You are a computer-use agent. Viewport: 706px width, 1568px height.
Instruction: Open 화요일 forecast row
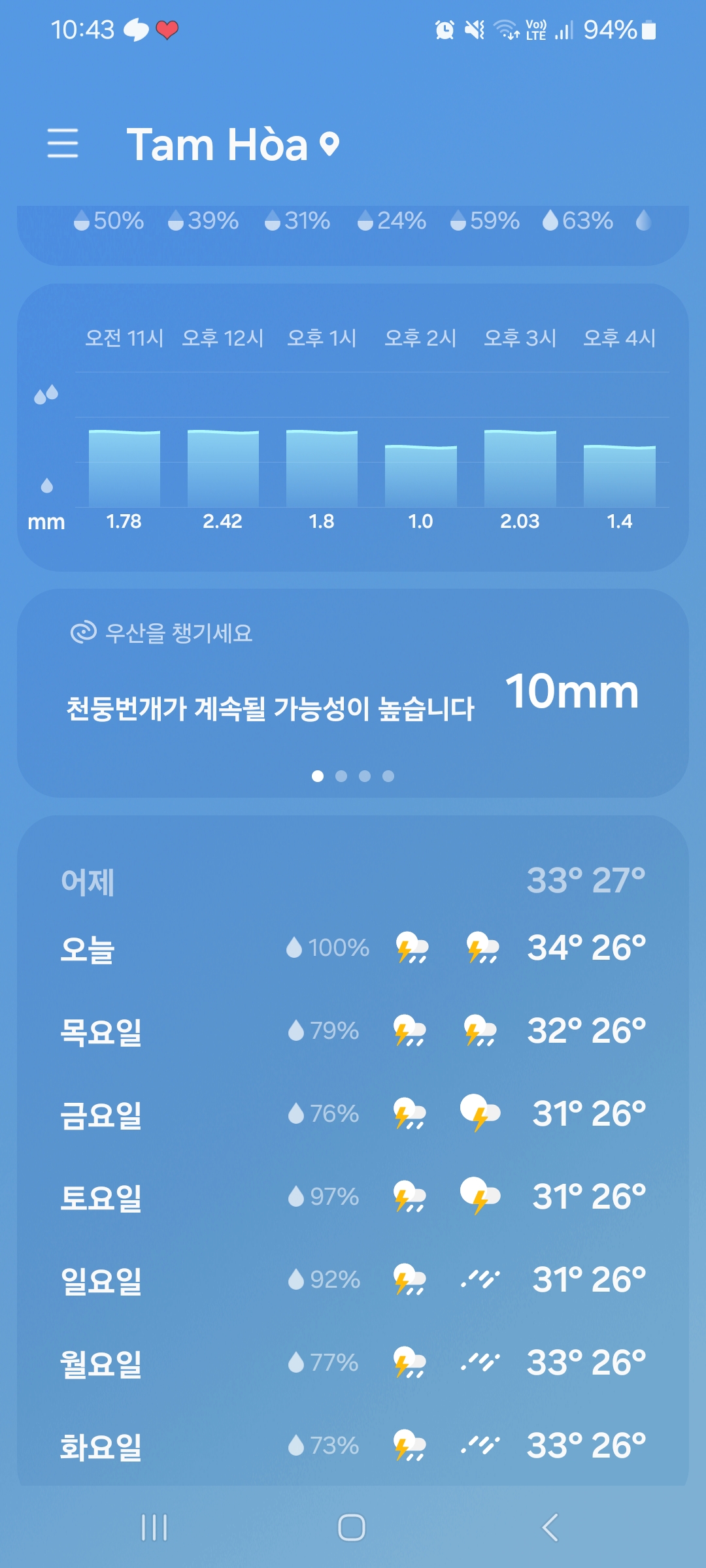[353, 1446]
